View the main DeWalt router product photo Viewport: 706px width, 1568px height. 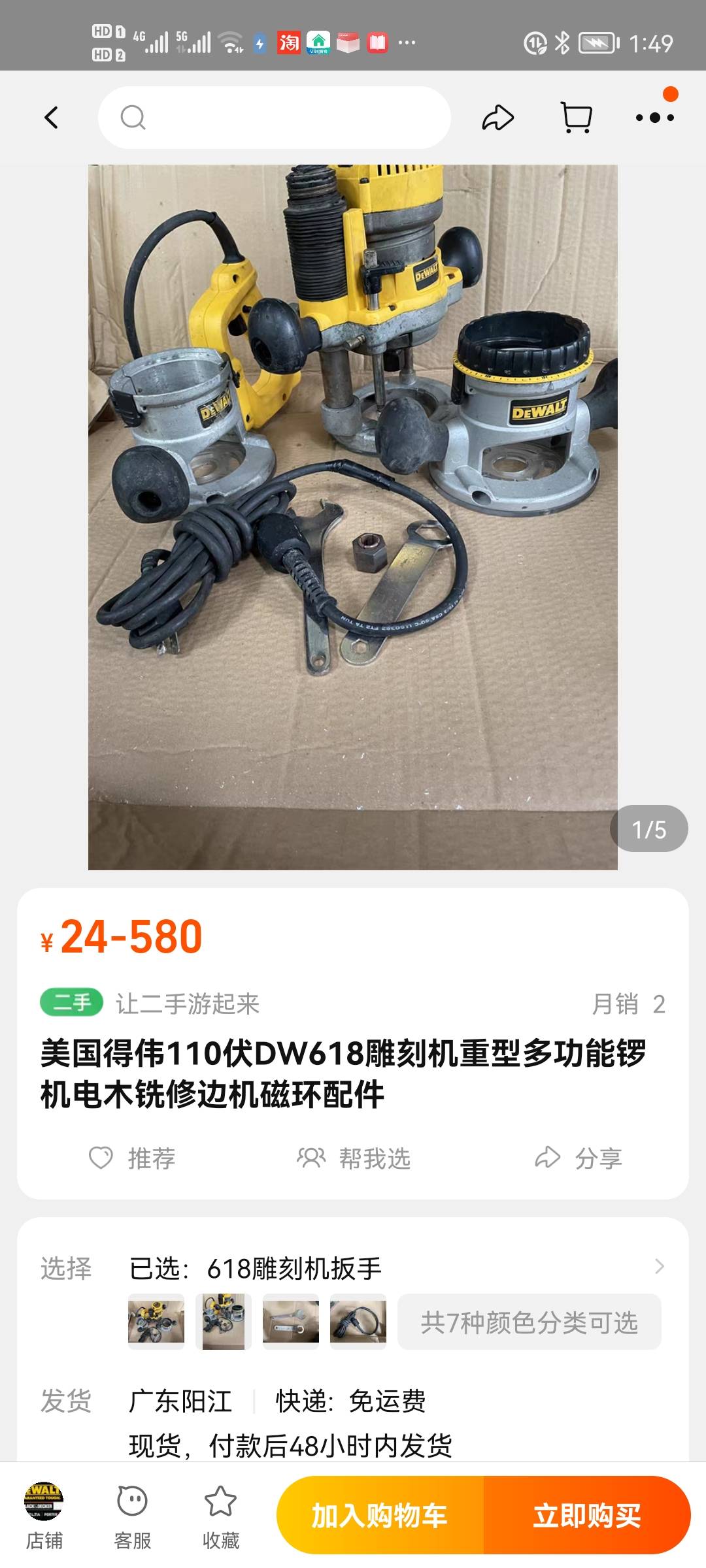point(353,516)
